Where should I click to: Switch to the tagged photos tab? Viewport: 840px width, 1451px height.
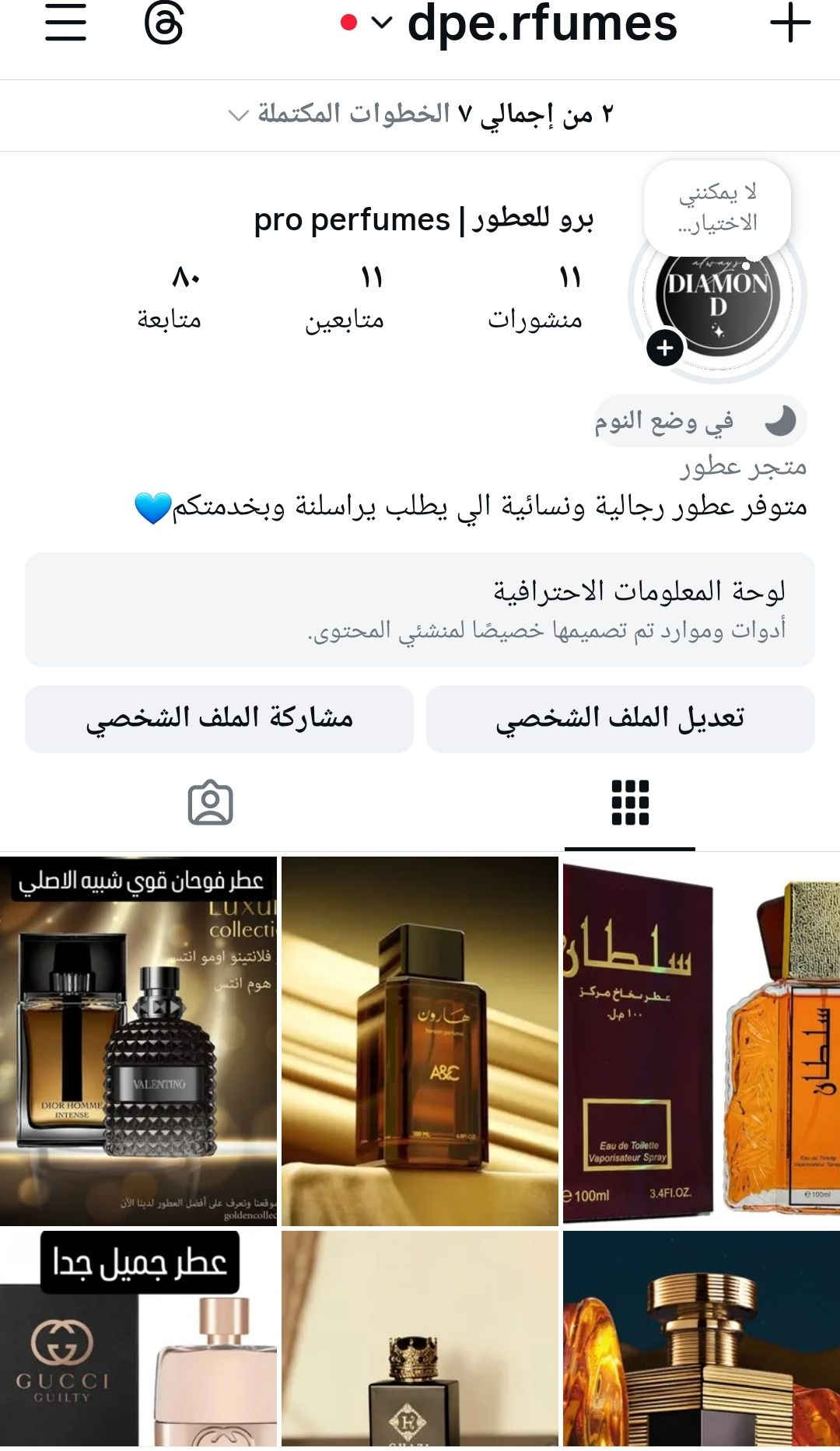210,802
